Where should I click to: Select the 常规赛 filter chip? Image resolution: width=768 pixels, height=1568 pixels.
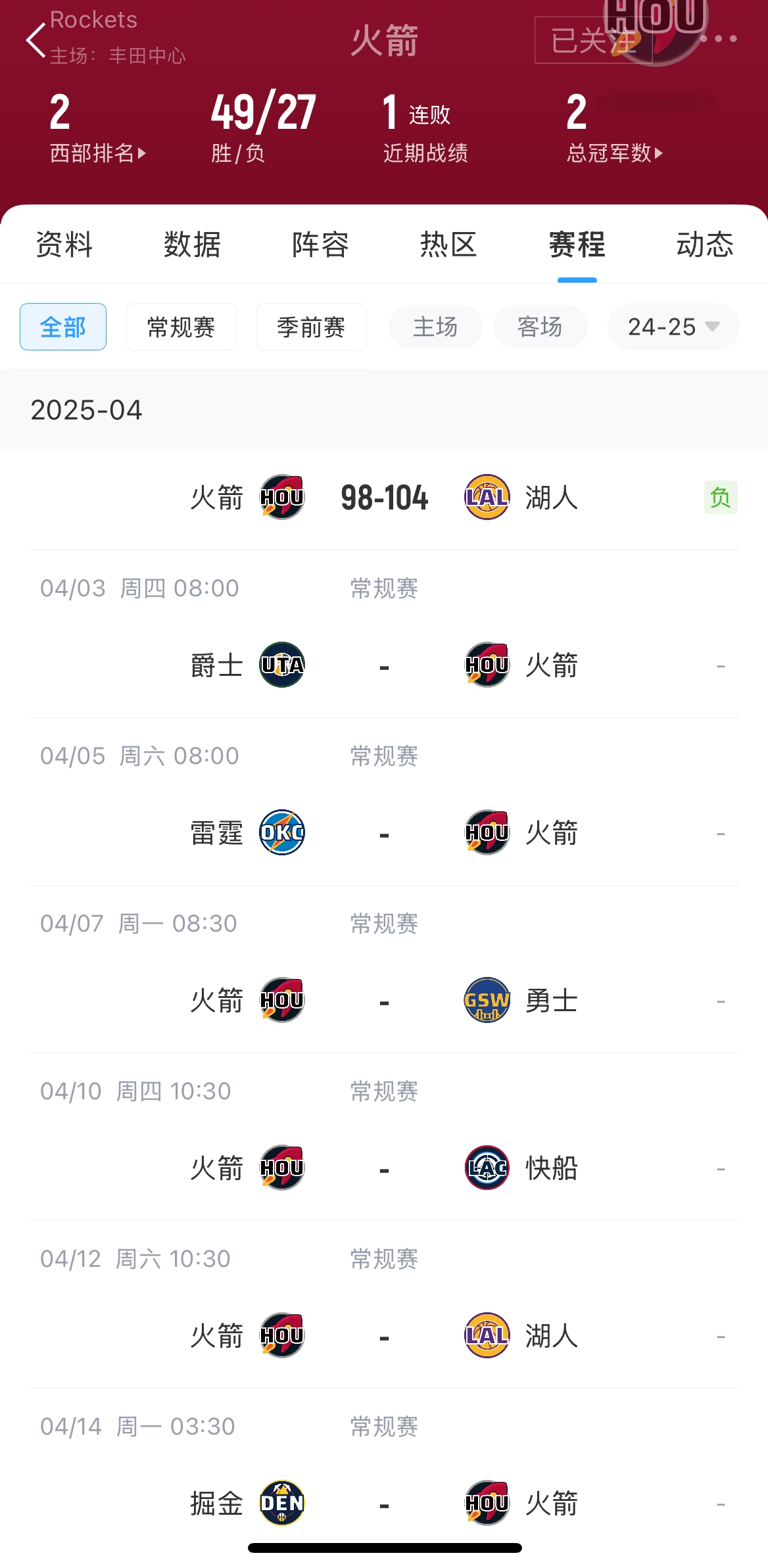click(x=181, y=327)
